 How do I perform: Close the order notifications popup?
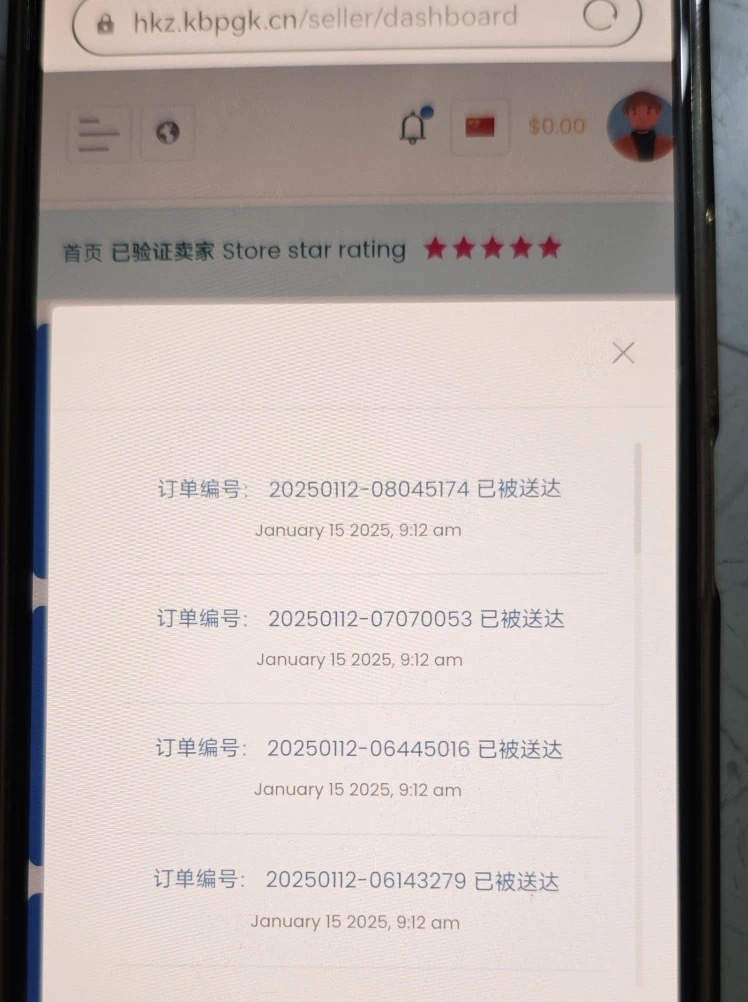tap(623, 352)
